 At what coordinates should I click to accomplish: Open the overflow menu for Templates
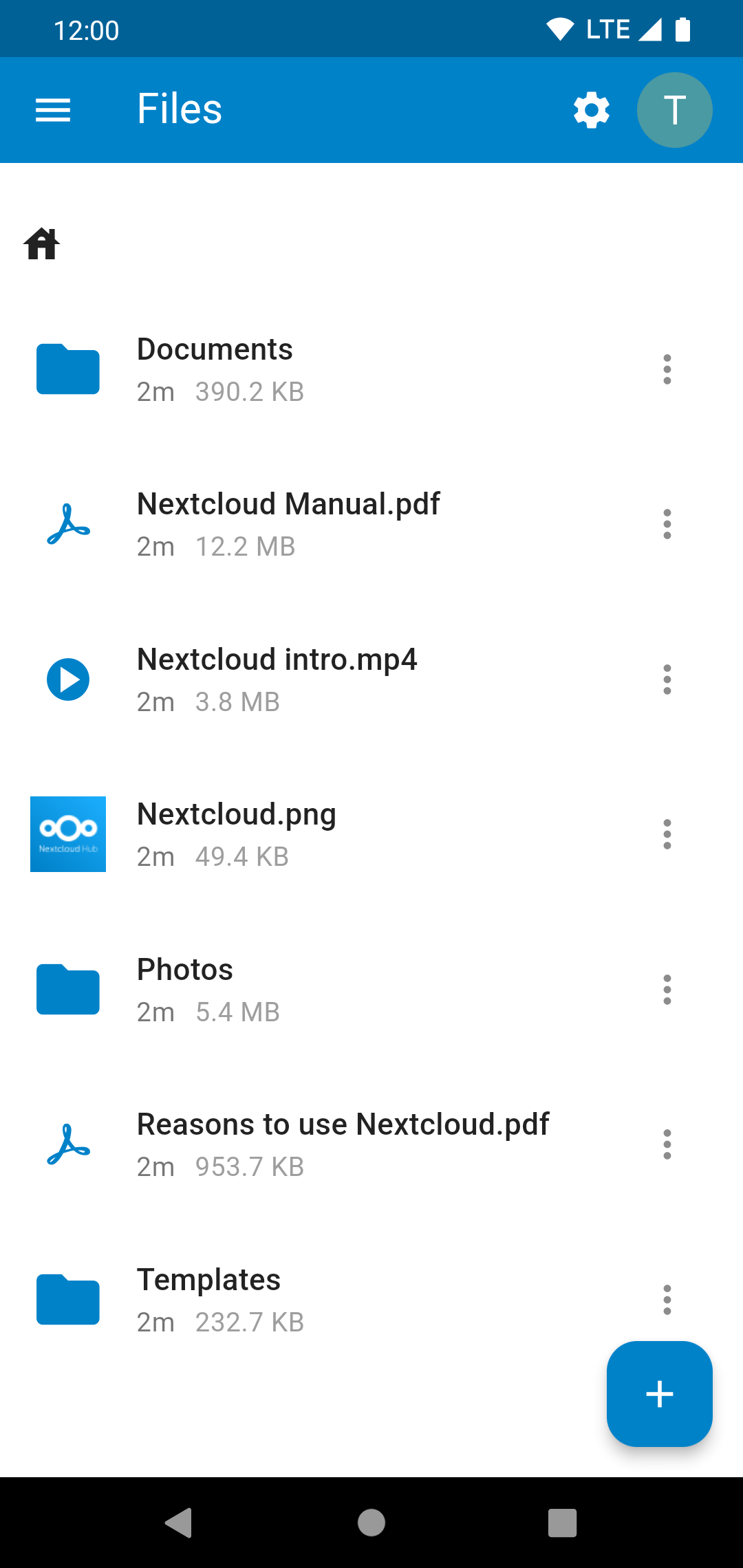coord(667,1300)
